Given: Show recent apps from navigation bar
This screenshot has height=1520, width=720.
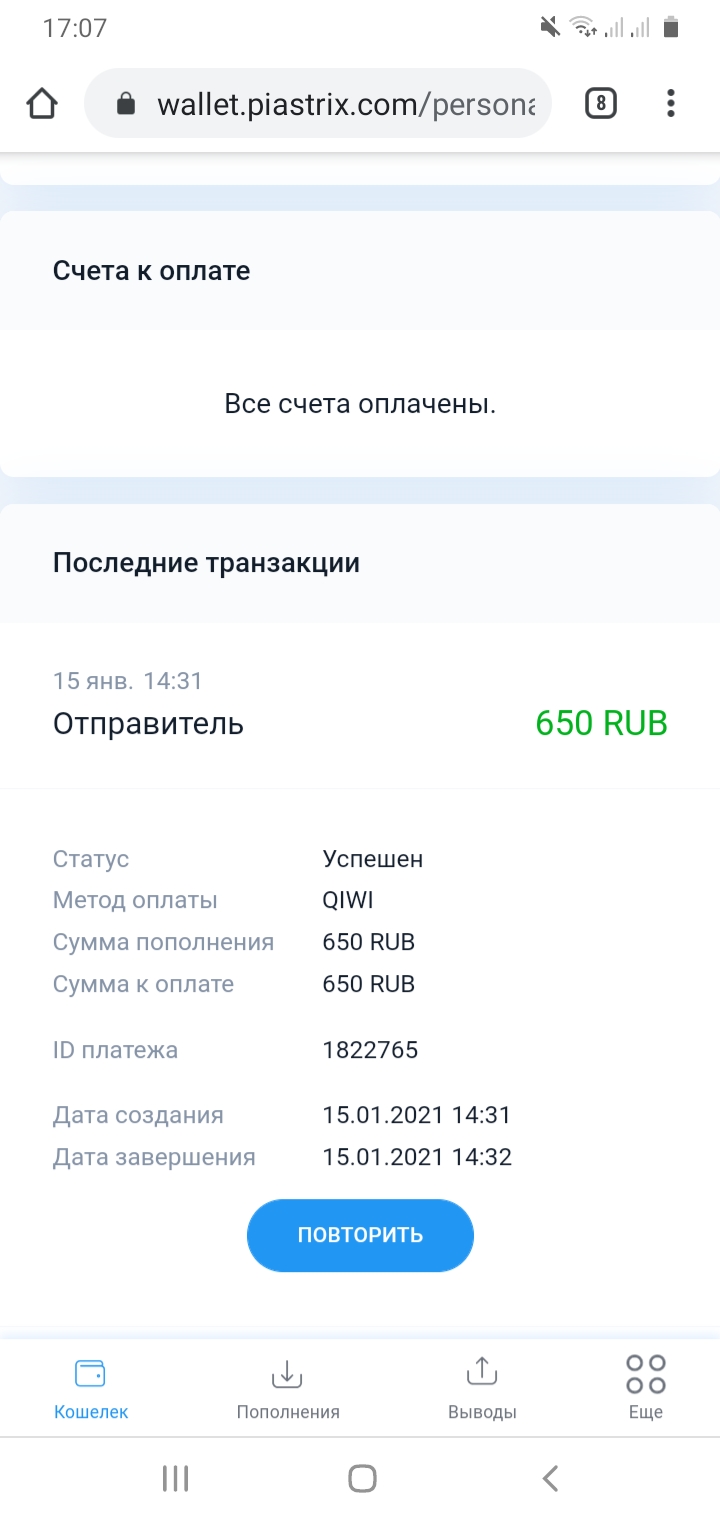Looking at the screenshot, I should tap(176, 1478).
